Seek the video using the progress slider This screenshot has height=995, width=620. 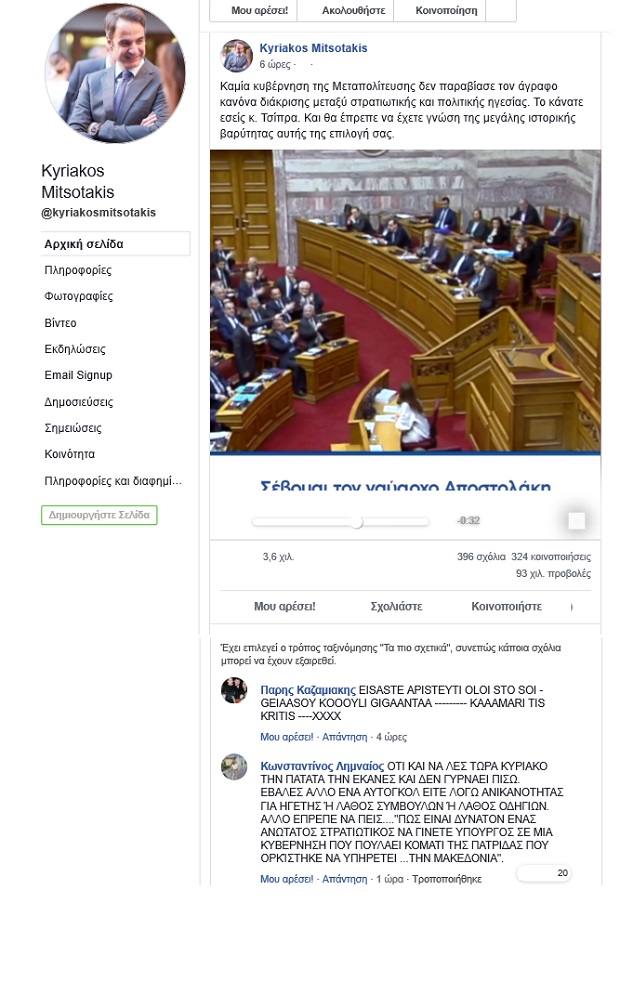[340, 521]
